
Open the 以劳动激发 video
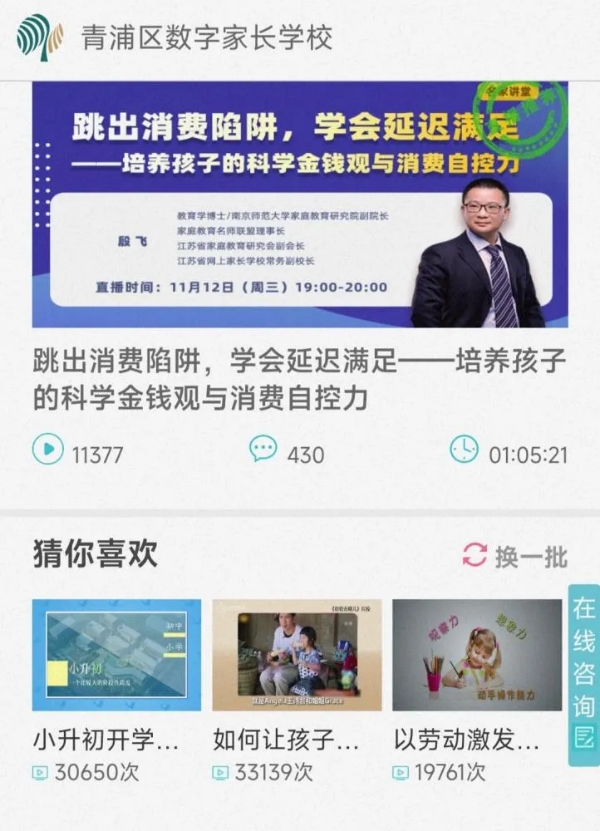[x=477, y=655]
